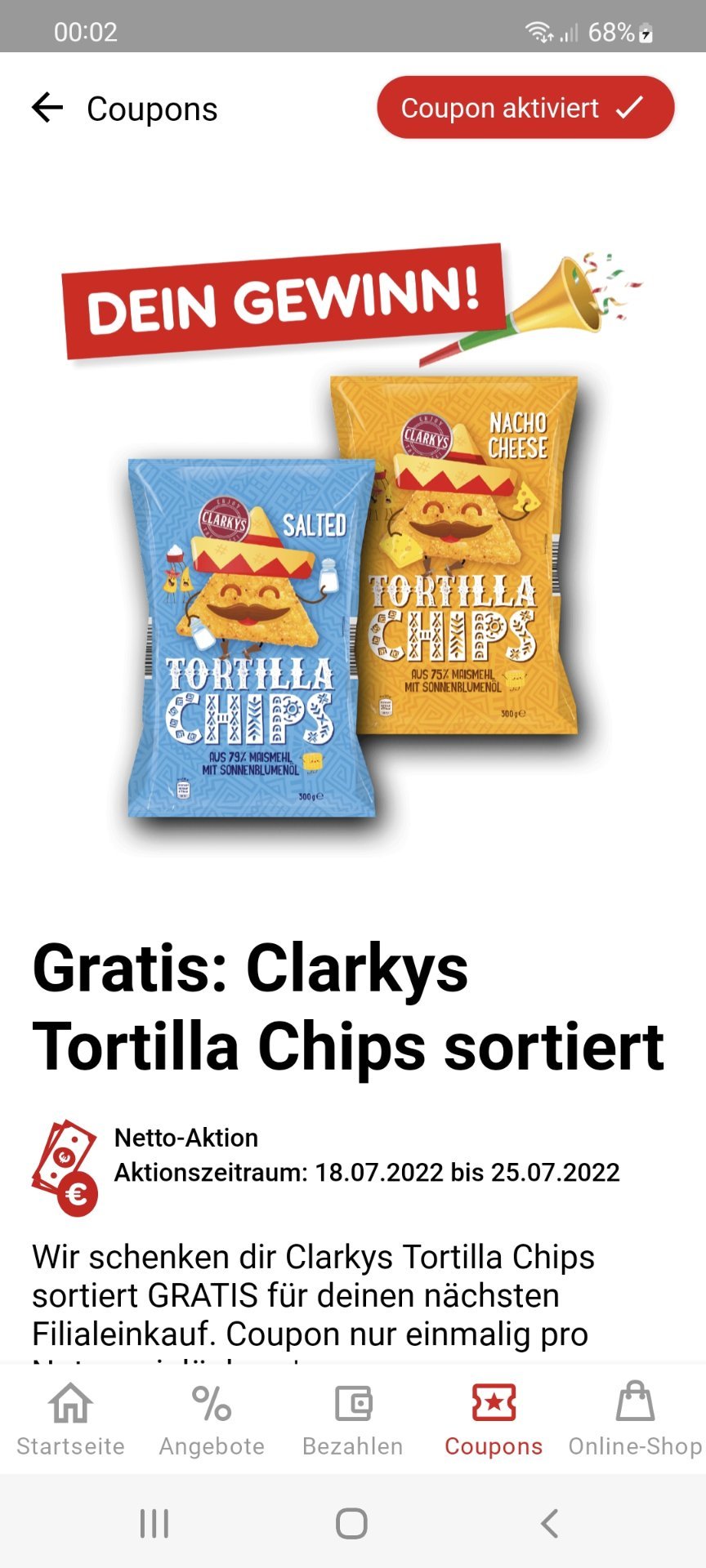This screenshot has height=1568, width=706.
Task: Tap the system home button
Action: coord(352,1523)
